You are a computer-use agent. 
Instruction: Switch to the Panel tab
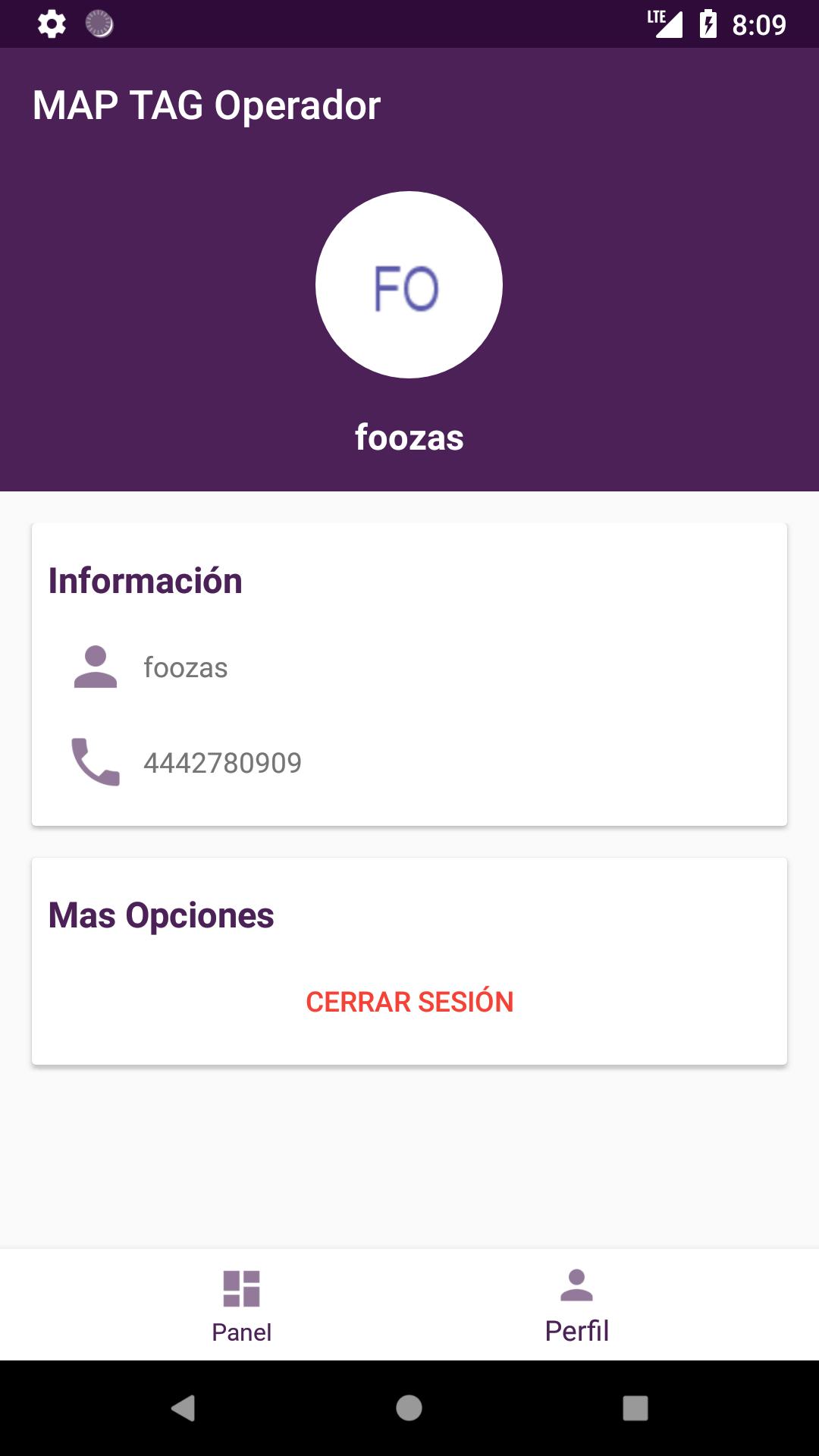click(242, 1306)
